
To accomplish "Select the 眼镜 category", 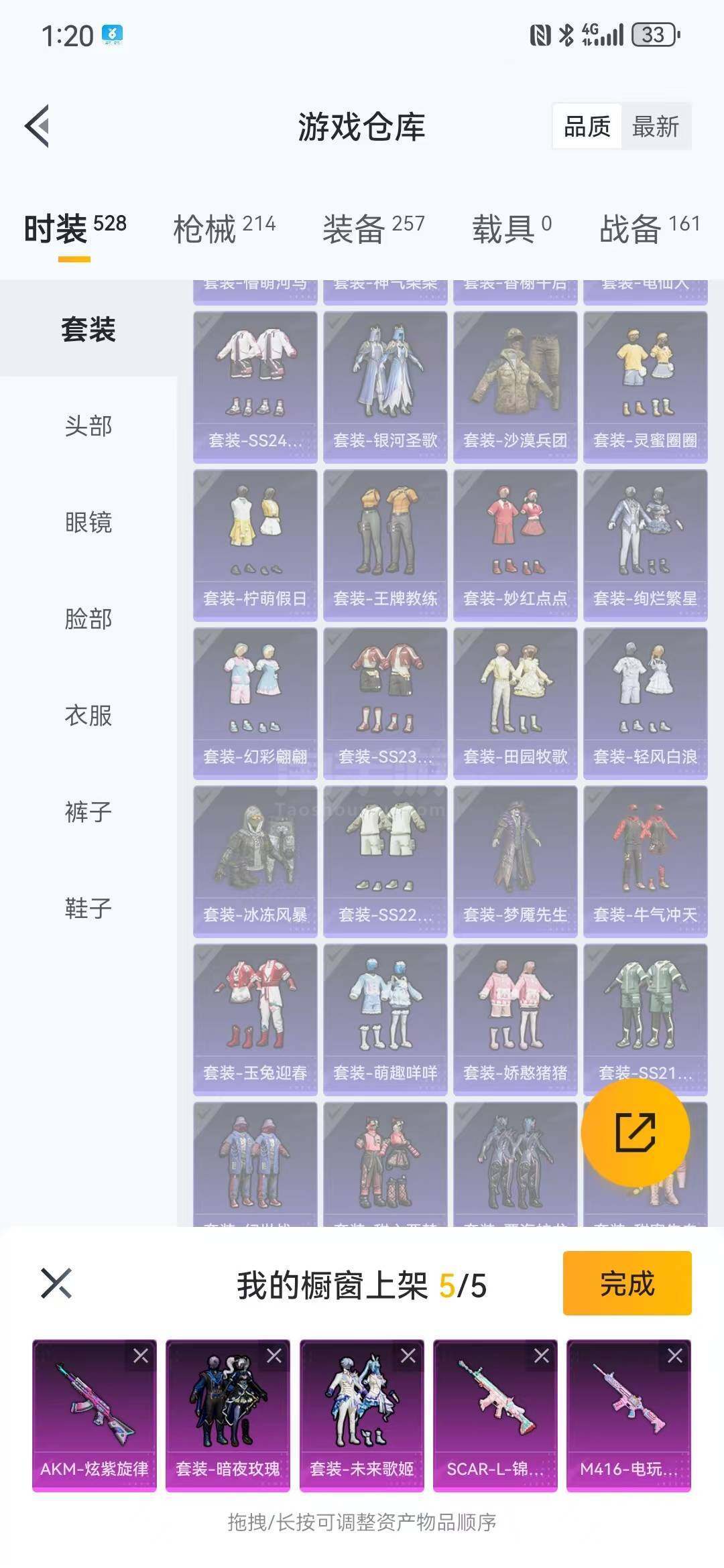I will [88, 522].
